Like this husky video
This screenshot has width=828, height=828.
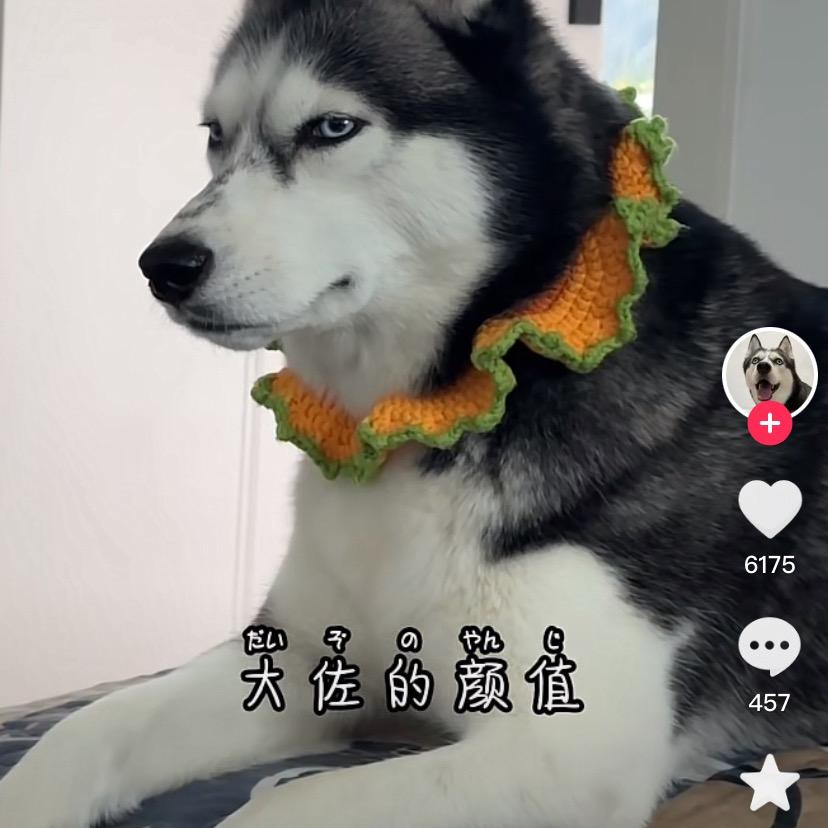click(769, 509)
